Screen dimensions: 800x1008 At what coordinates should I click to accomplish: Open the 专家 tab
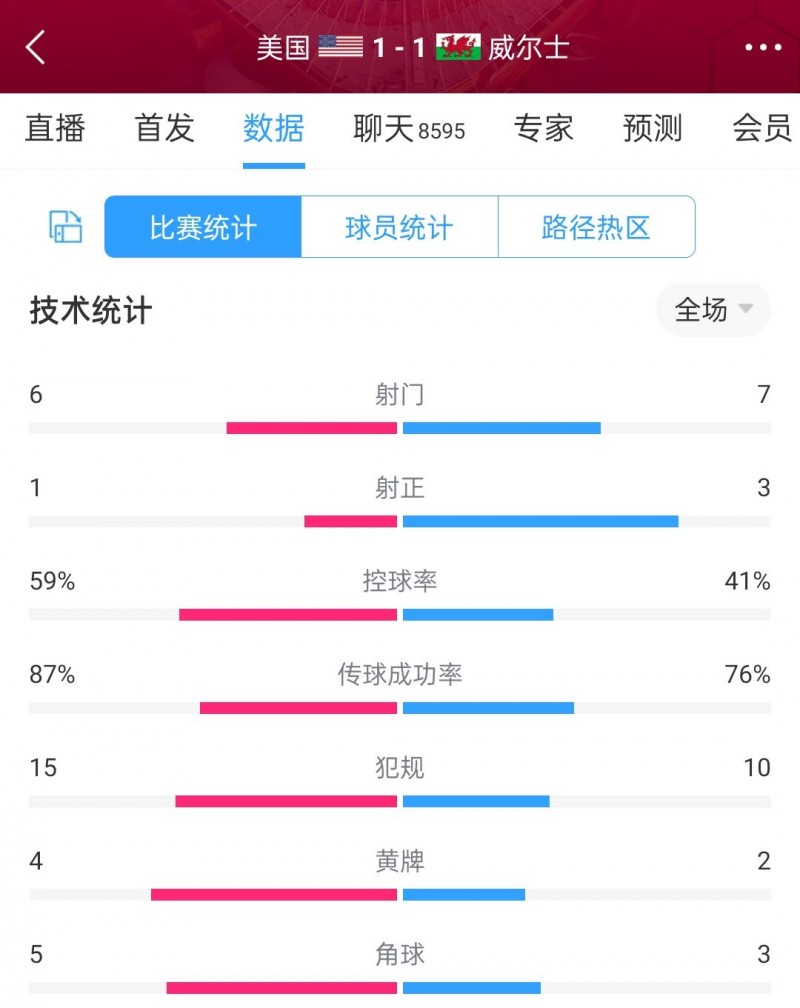tap(543, 128)
